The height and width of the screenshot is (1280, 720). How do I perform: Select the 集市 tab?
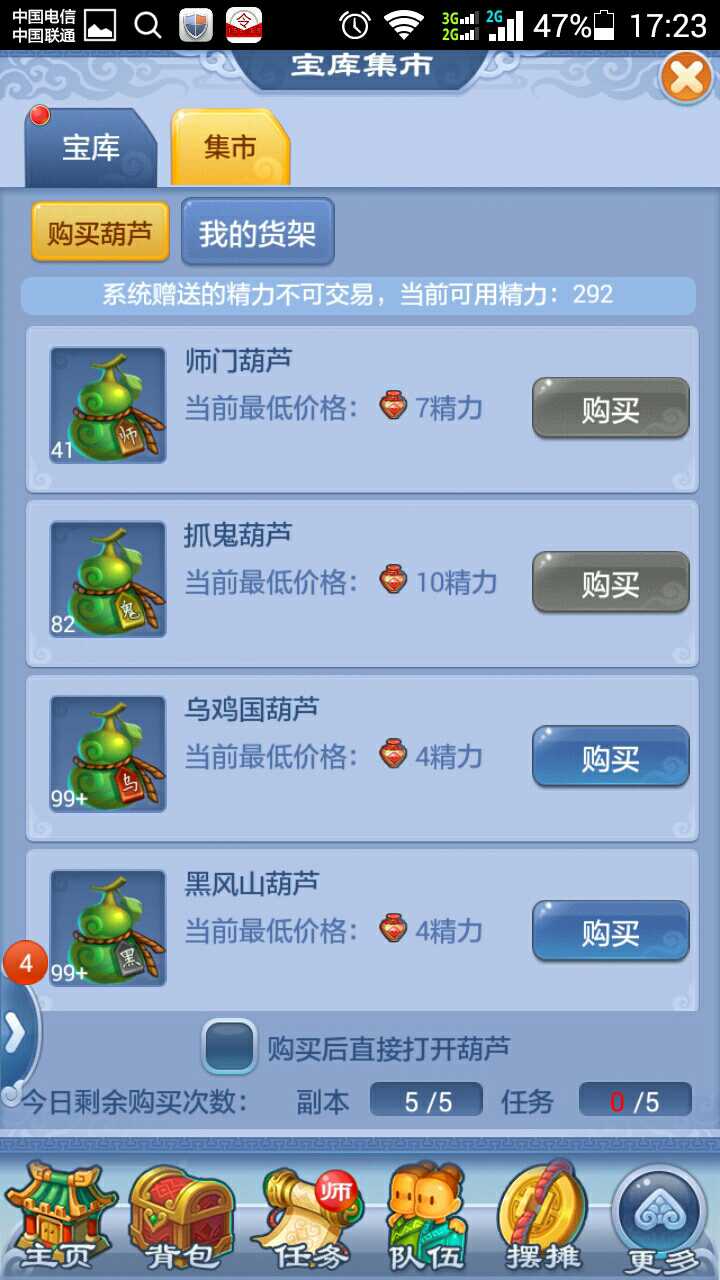pos(230,149)
